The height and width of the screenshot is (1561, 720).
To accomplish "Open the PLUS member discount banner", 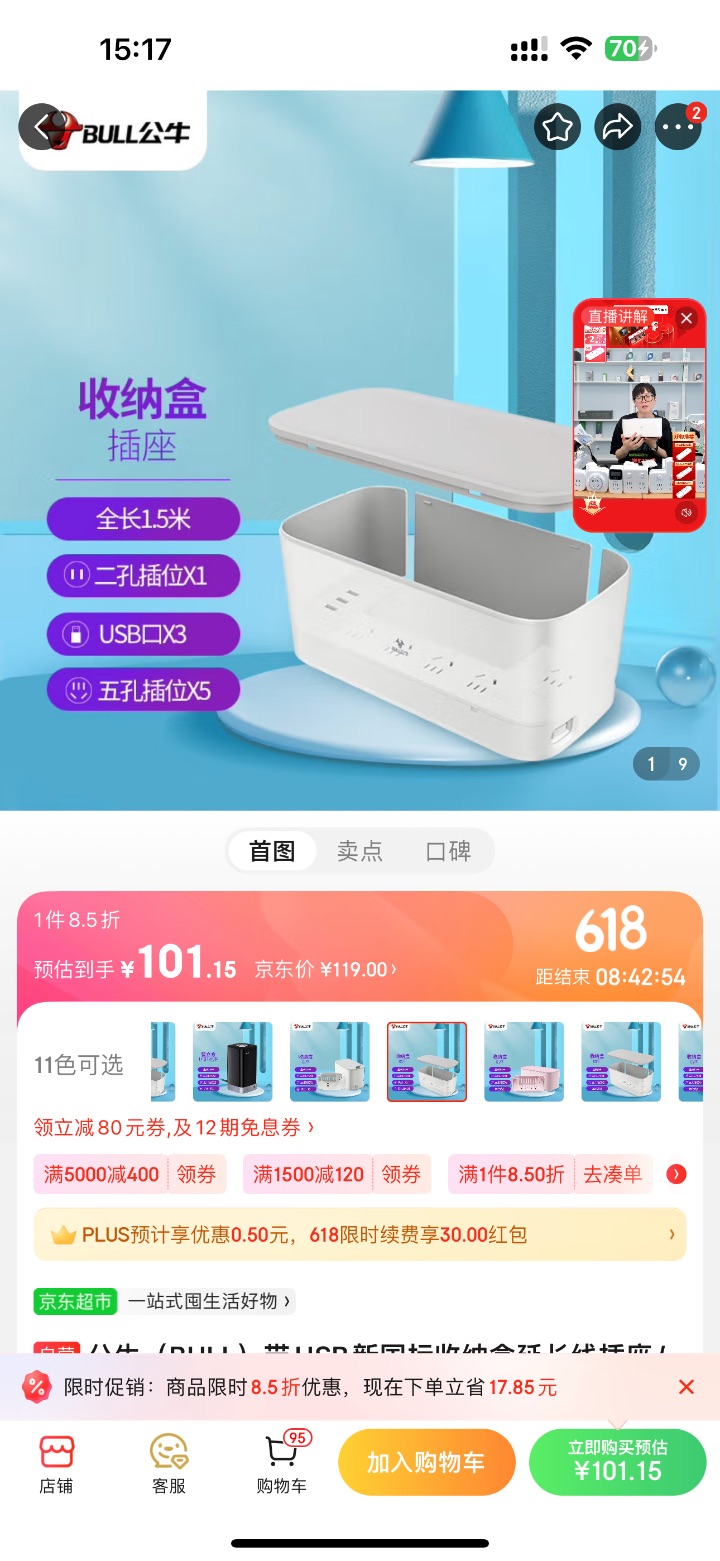I will [360, 1235].
